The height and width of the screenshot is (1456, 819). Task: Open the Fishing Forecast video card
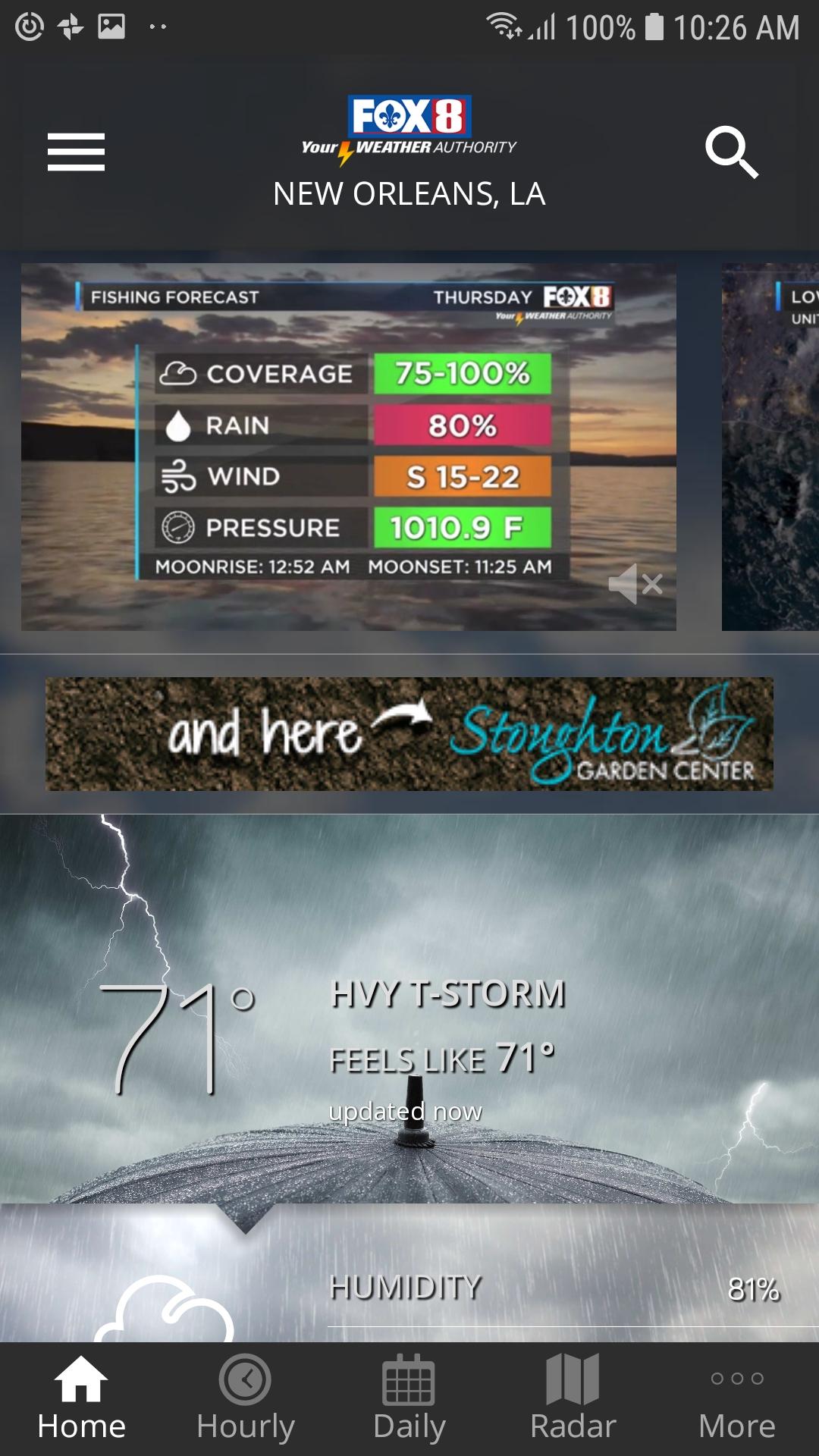[348, 447]
